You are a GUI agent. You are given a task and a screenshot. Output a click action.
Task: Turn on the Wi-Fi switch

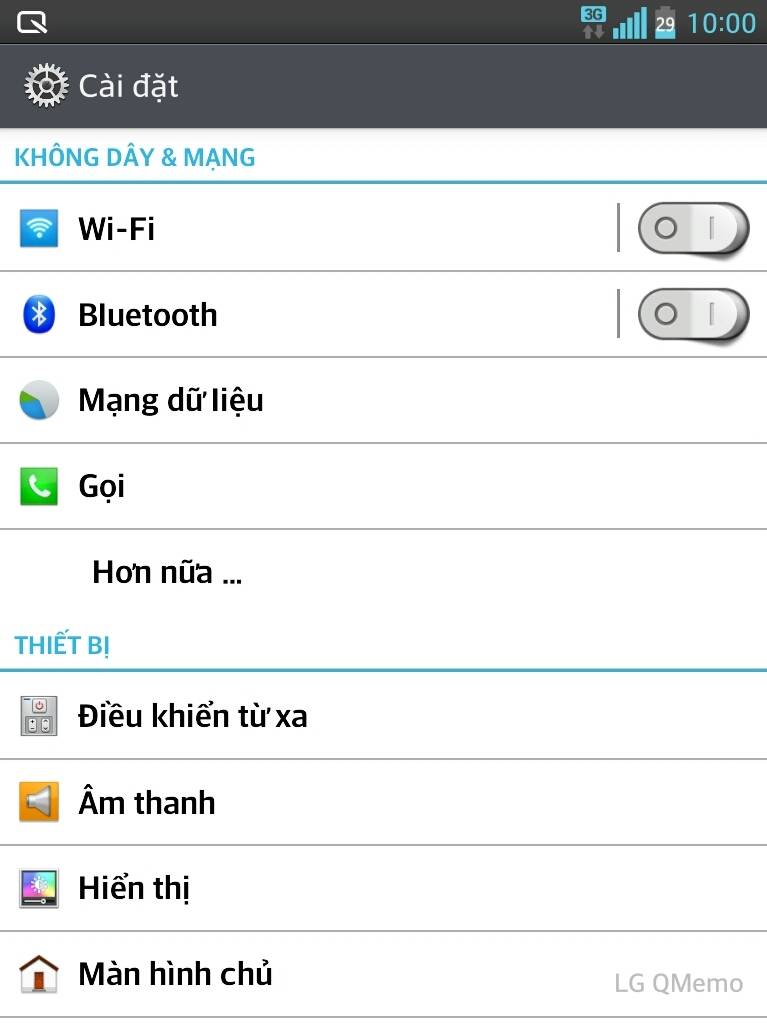(692, 229)
